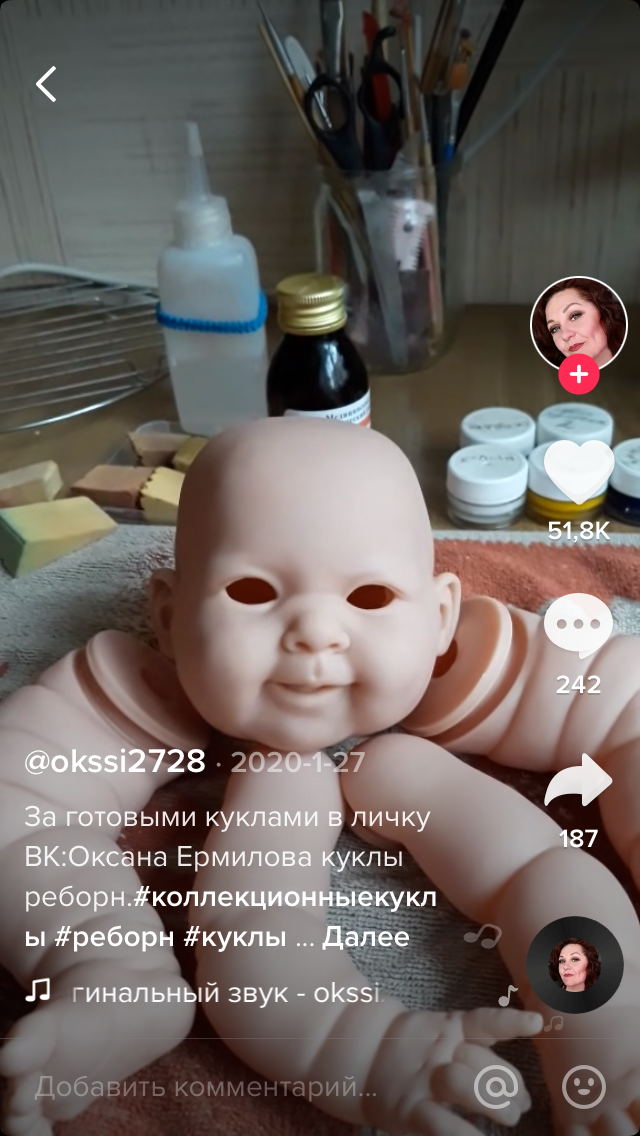Open the comments bubble with 242
The height and width of the screenshot is (1136, 640).
click(x=578, y=626)
